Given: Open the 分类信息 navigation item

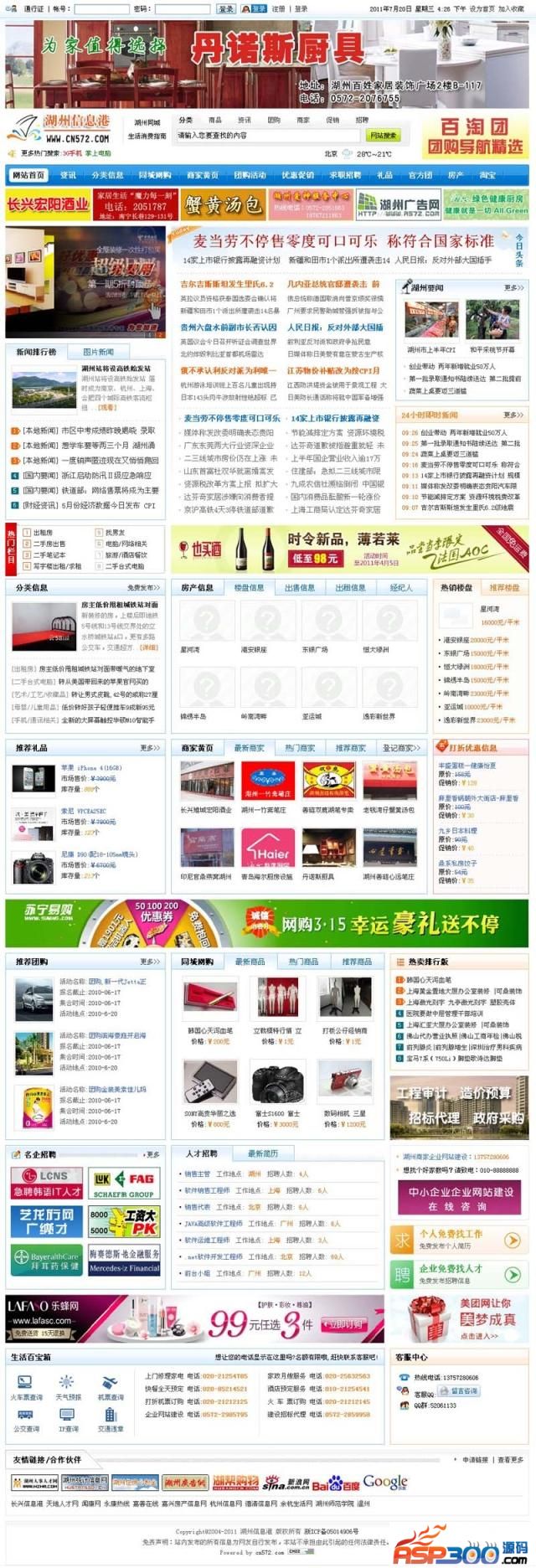Looking at the screenshot, I should tap(107, 175).
